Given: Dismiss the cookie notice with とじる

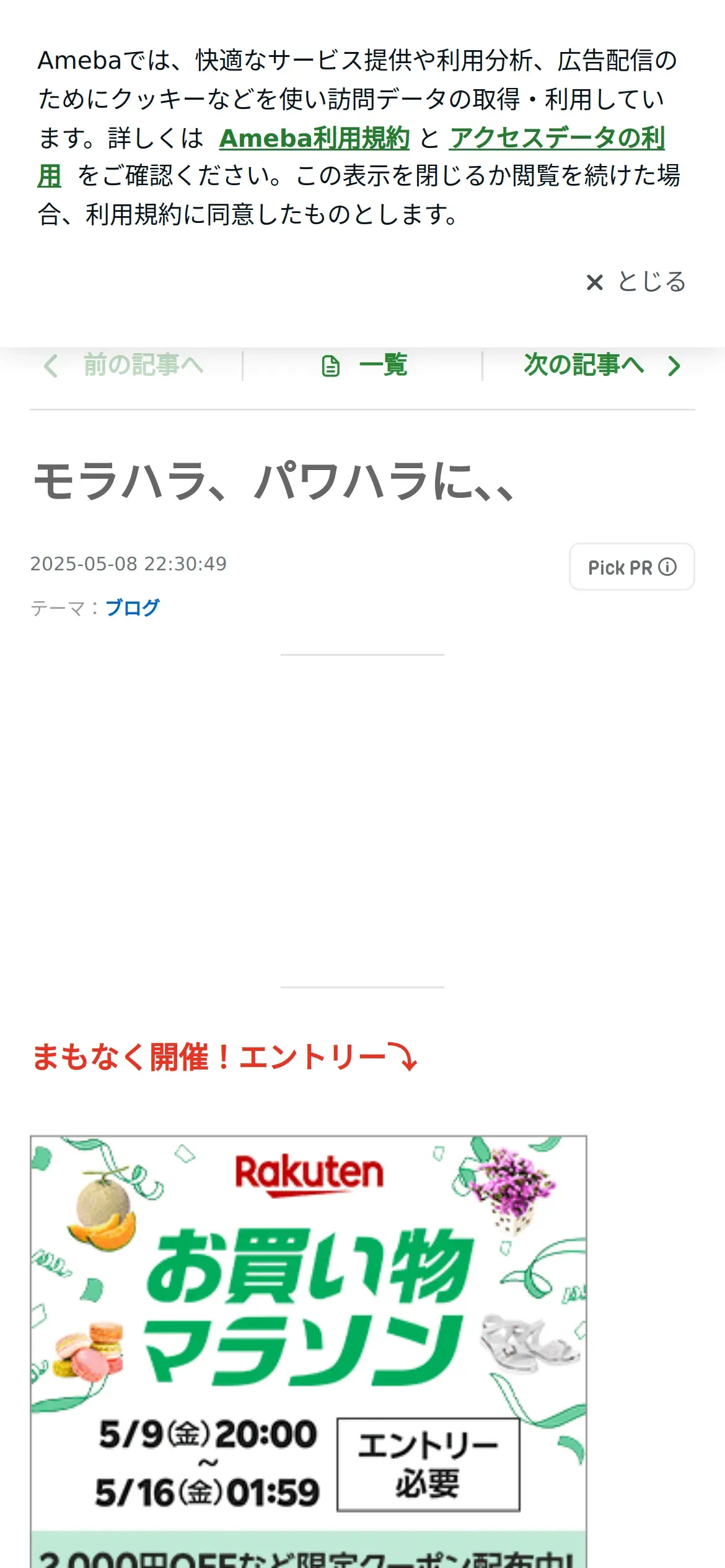Looking at the screenshot, I should (636, 282).
